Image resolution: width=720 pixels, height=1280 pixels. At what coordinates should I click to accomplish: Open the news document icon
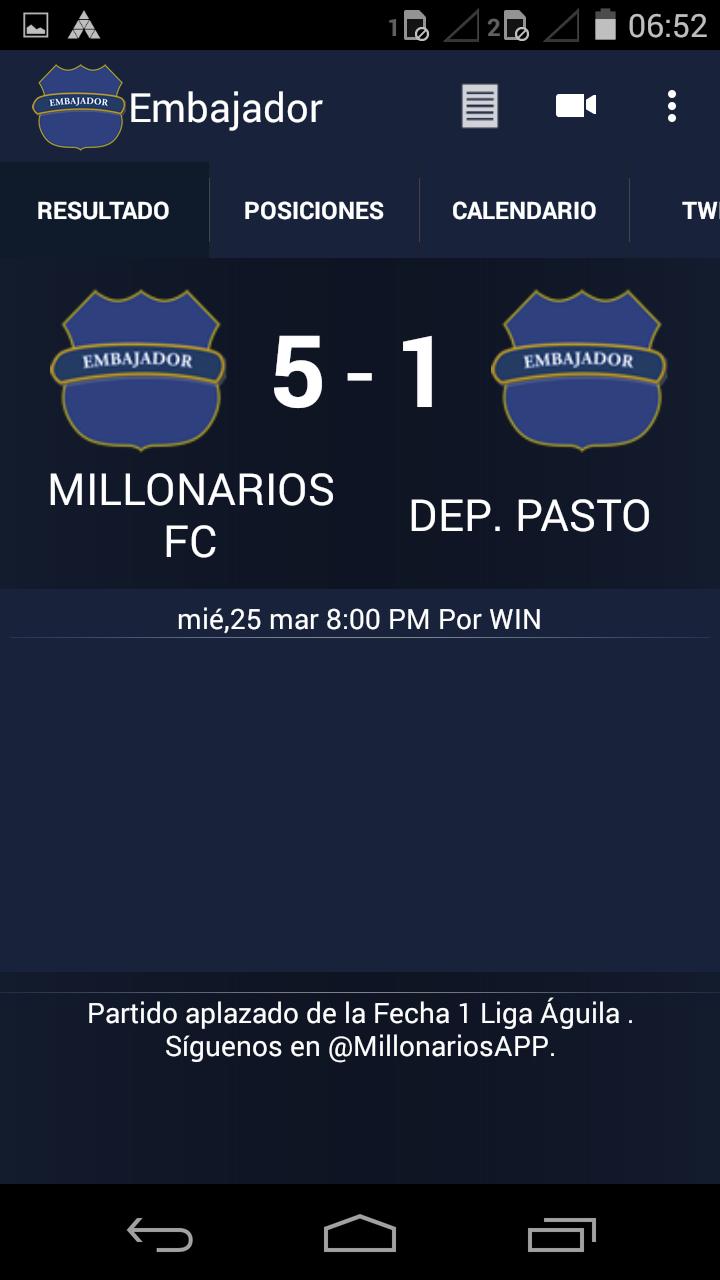click(x=480, y=106)
